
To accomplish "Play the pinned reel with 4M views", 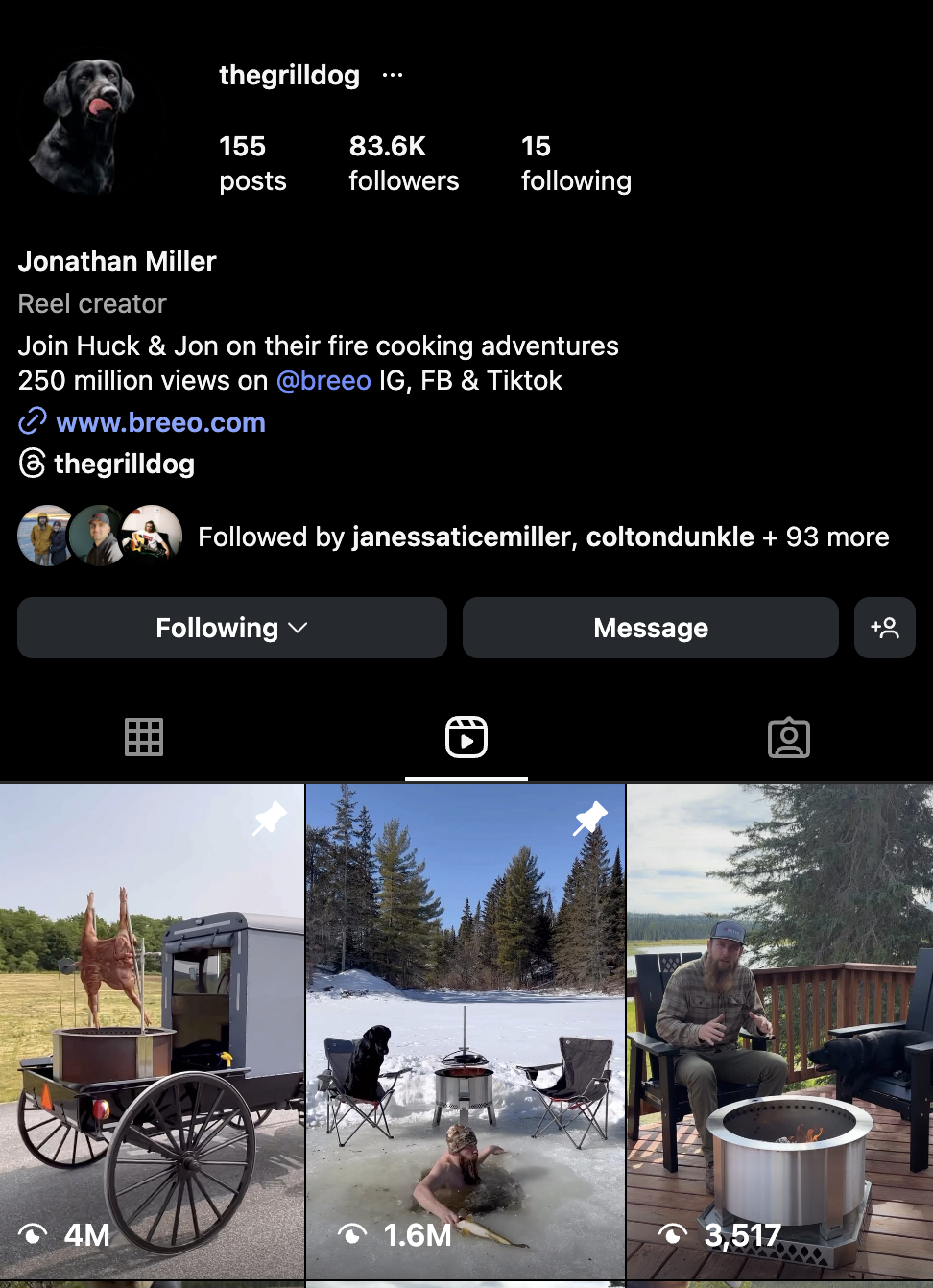I will click(152, 1032).
